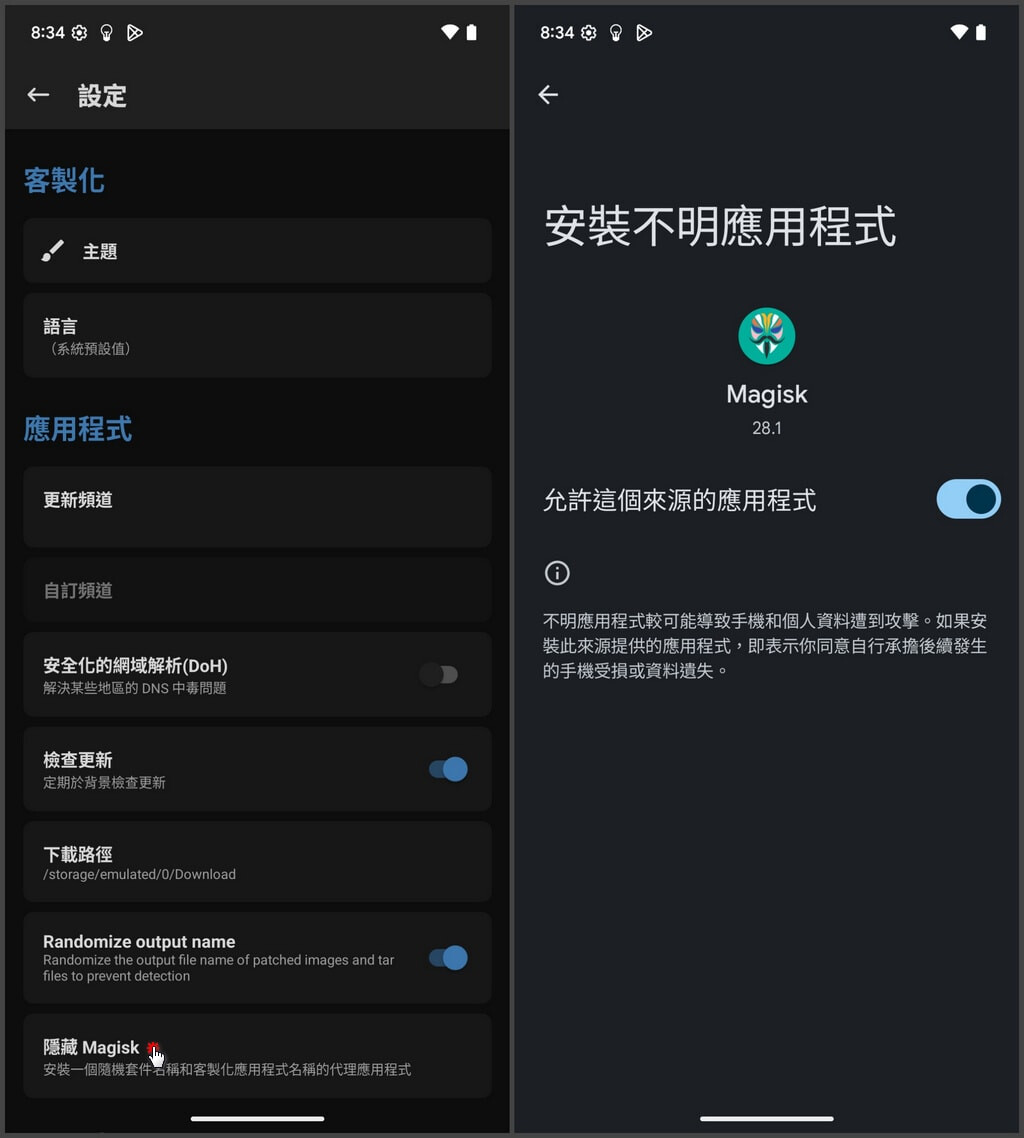Viewport: 1024px width, 1138px height.
Task: Open the 主題 theme setting
Action: [x=257, y=251]
